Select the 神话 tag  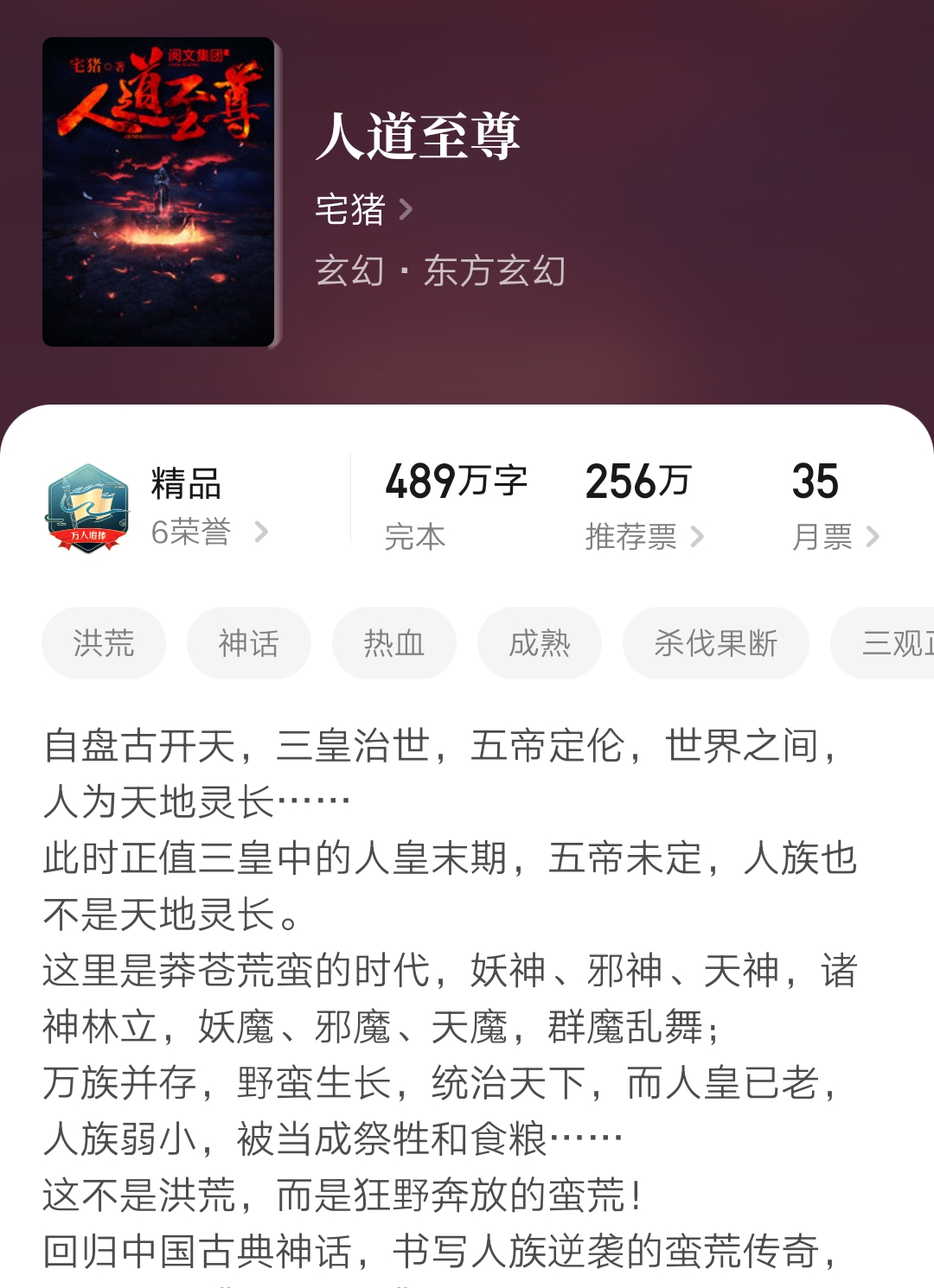[x=248, y=642]
